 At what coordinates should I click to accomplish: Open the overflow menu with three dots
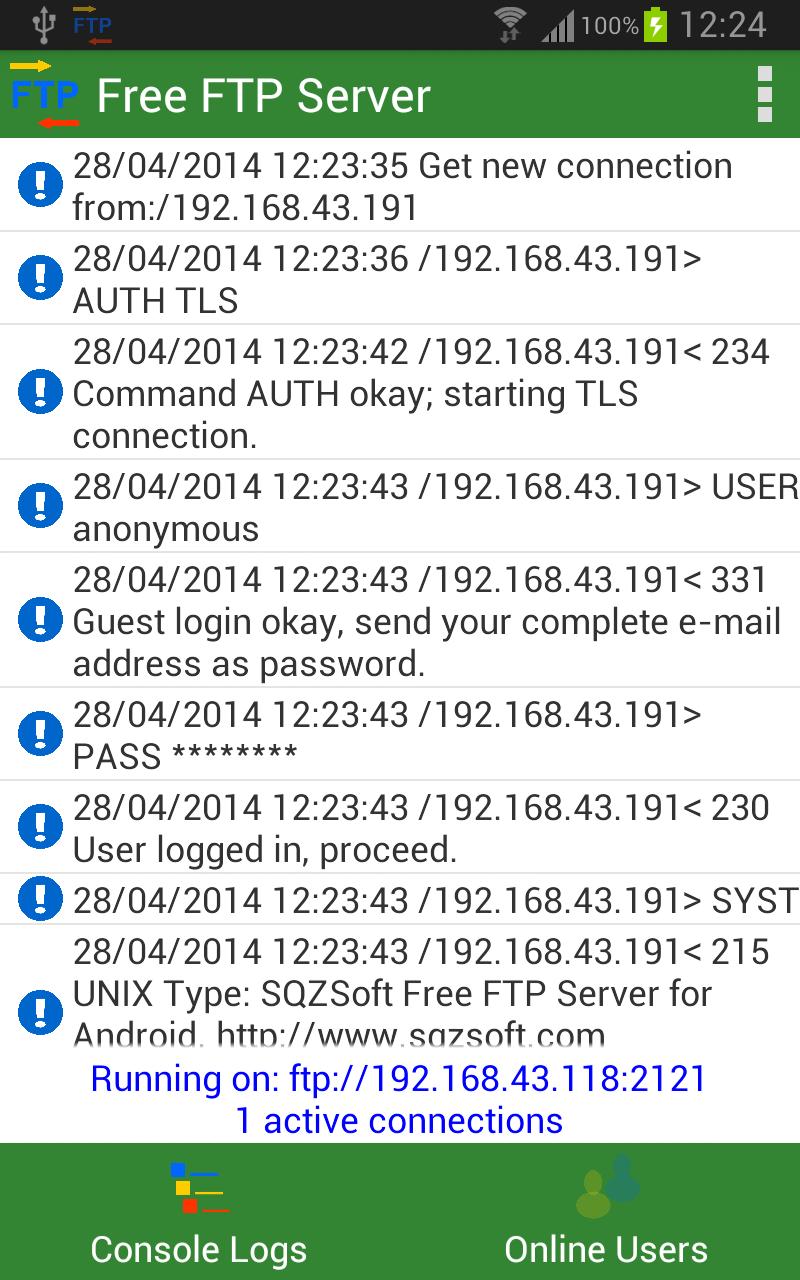pos(766,95)
